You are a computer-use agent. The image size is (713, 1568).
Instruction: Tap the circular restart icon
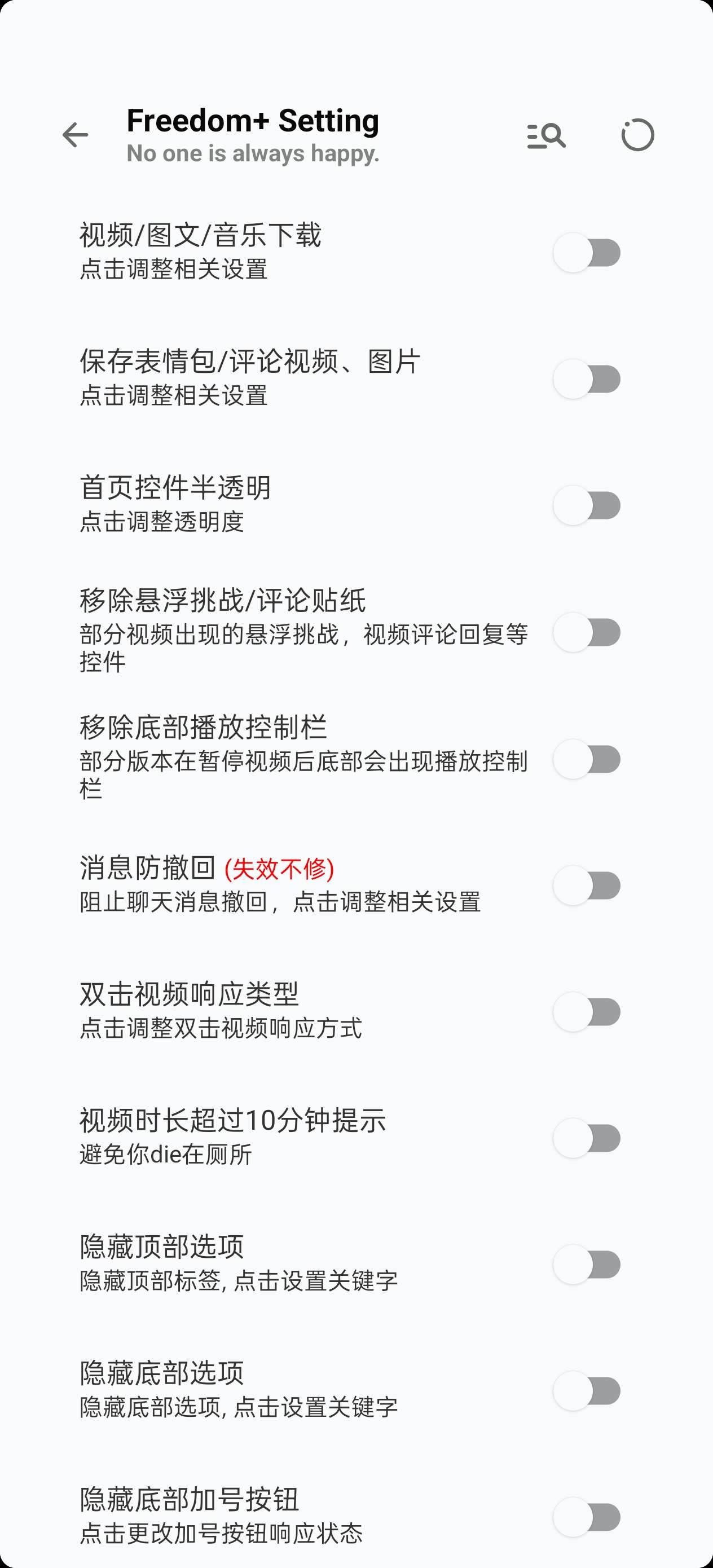[x=637, y=135]
